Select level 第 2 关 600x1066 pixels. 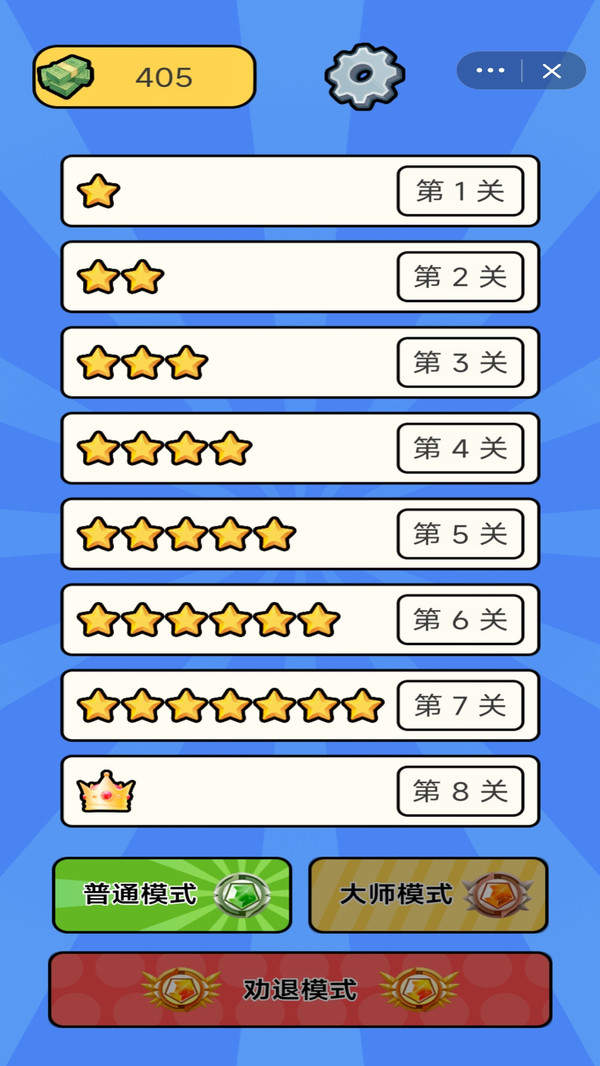pos(460,277)
